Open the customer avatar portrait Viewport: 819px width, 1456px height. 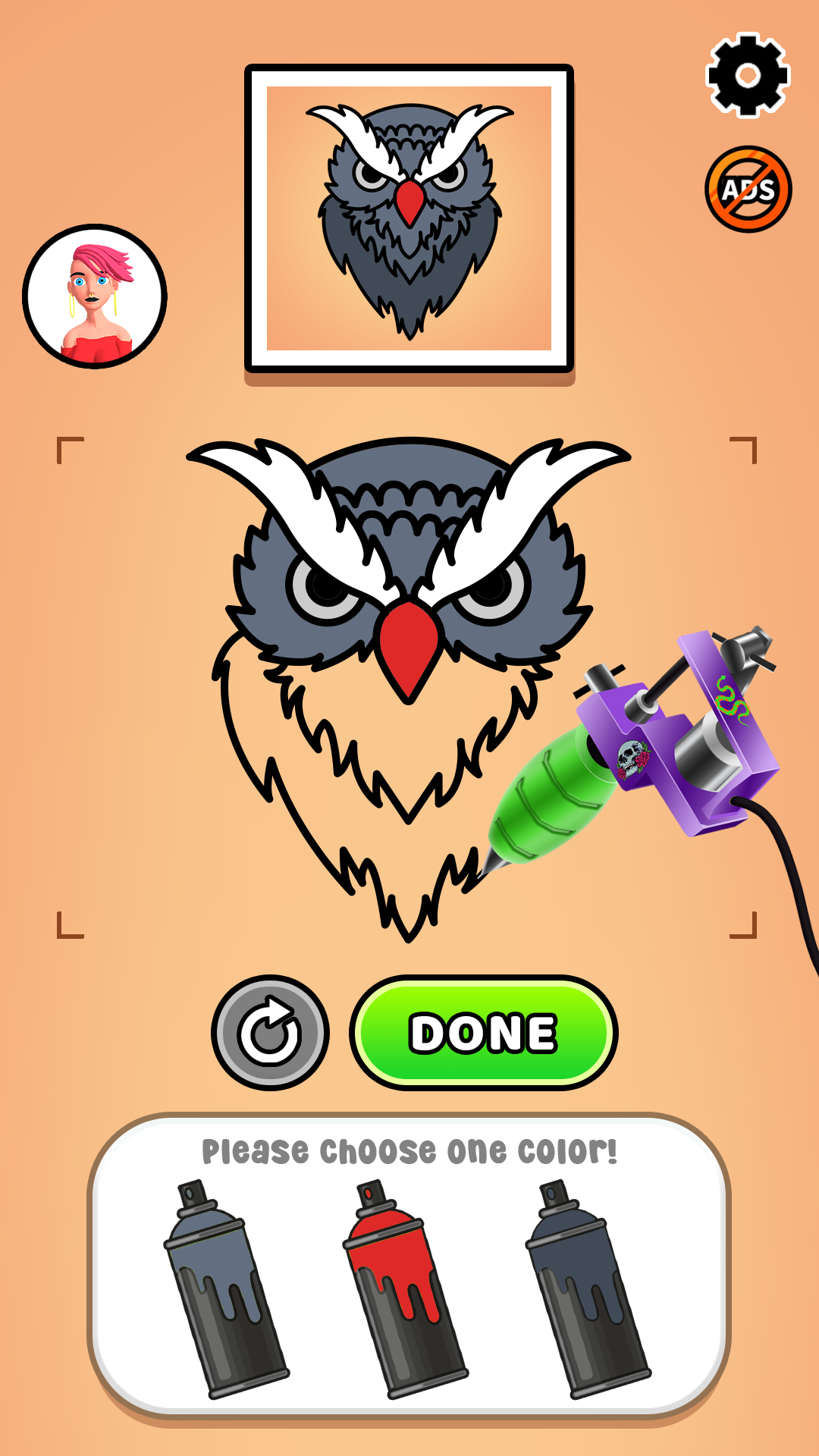coord(95,297)
